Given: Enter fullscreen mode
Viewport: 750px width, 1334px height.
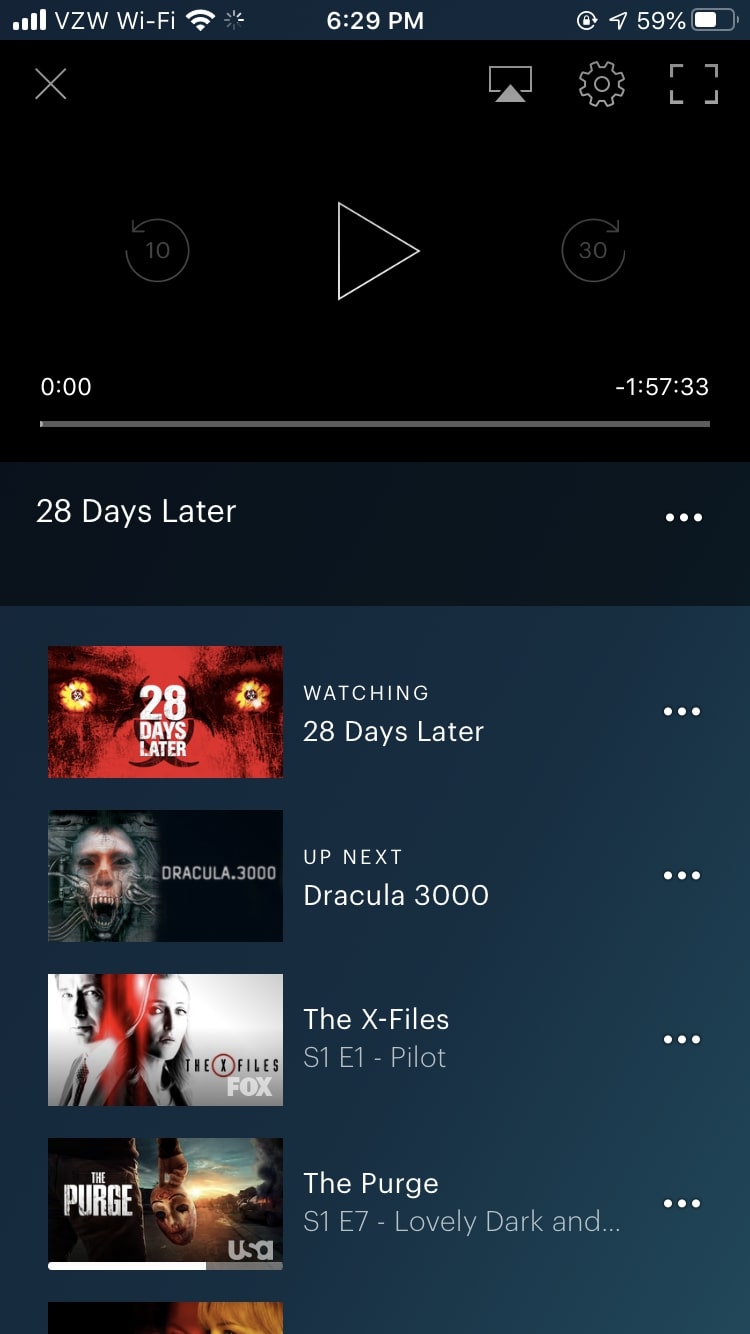Looking at the screenshot, I should tap(693, 84).
